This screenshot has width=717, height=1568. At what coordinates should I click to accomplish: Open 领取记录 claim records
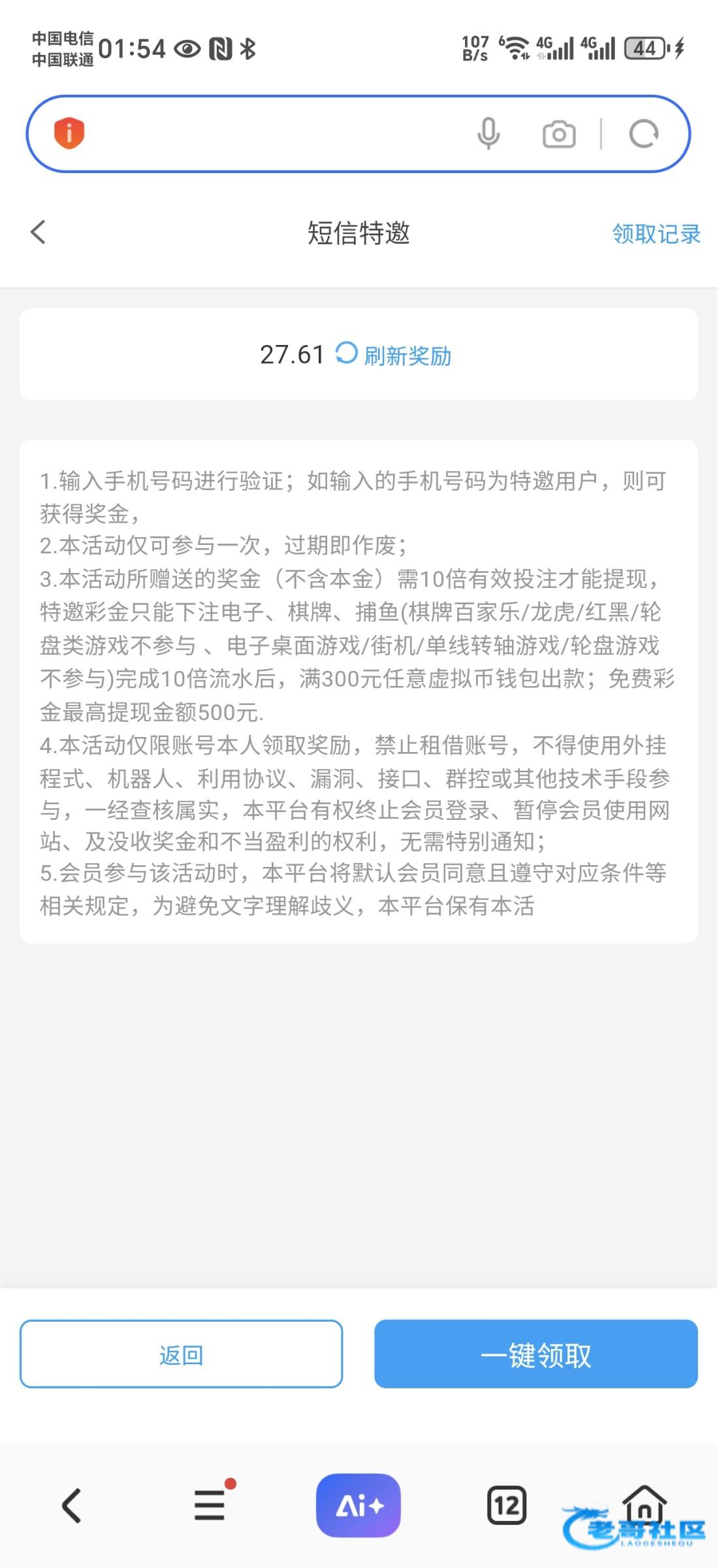(x=656, y=234)
